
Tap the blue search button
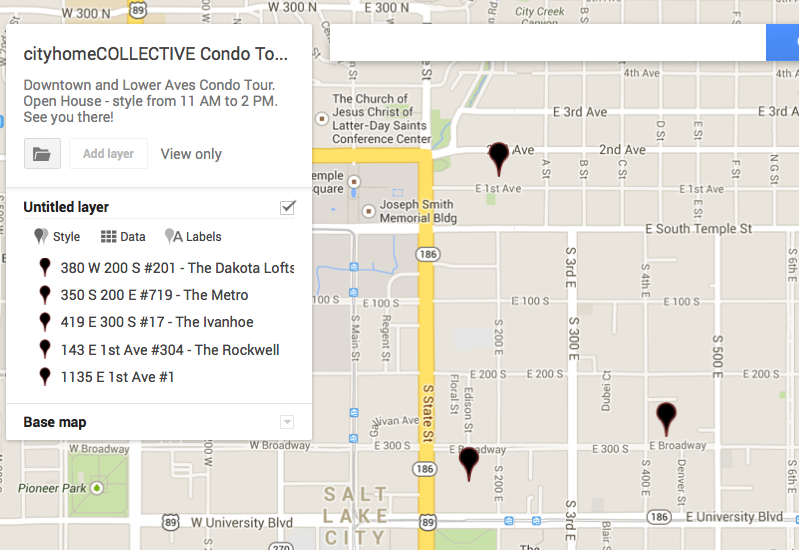point(783,43)
